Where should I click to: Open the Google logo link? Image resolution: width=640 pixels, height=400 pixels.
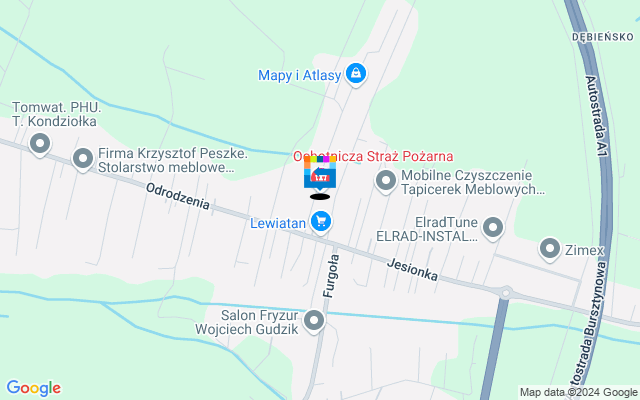point(33,388)
